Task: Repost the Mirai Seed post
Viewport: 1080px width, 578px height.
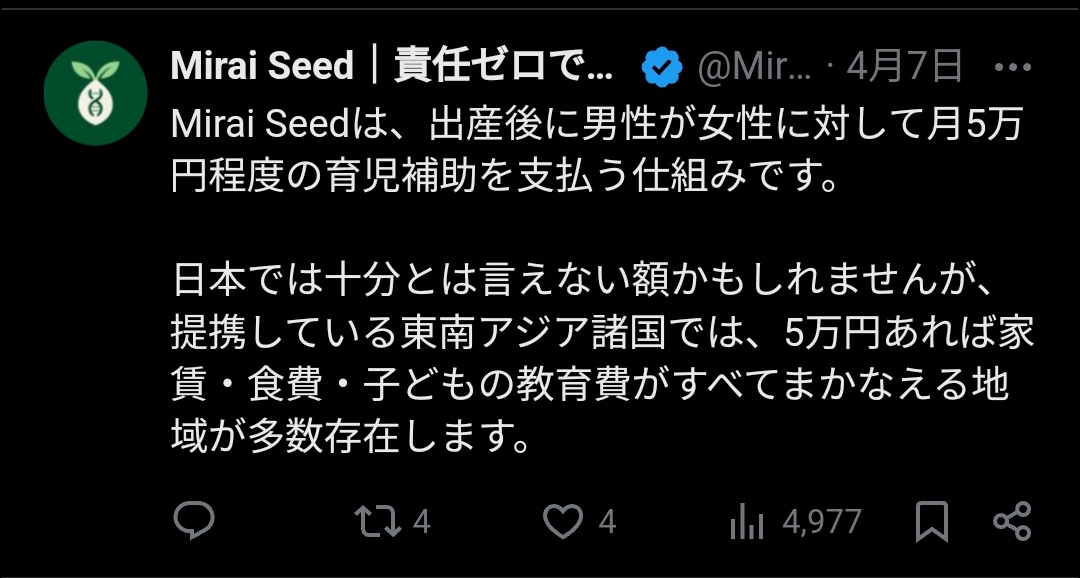Action: 379,521
